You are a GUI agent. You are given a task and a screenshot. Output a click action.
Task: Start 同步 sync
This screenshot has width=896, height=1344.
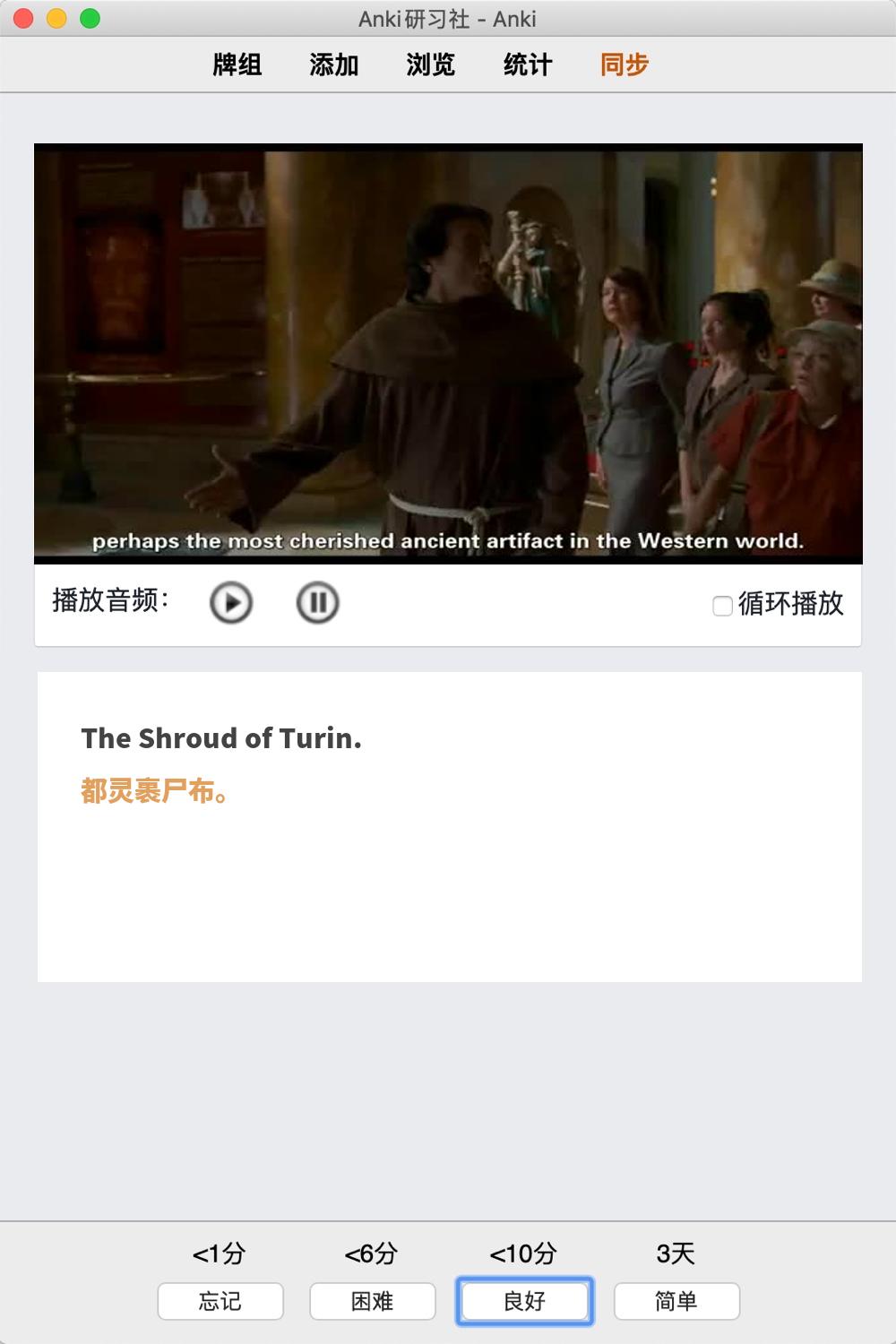pyautogui.click(x=625, y=65)
